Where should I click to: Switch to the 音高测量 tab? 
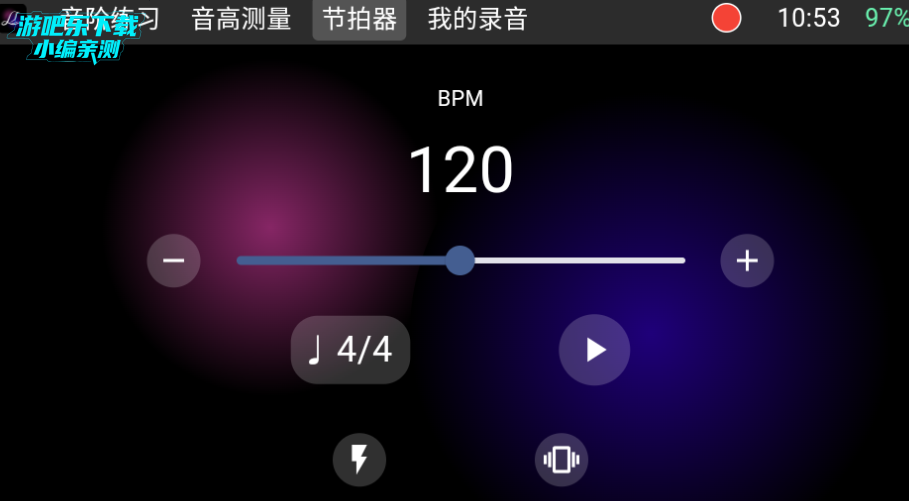click(x=241, y=19)
